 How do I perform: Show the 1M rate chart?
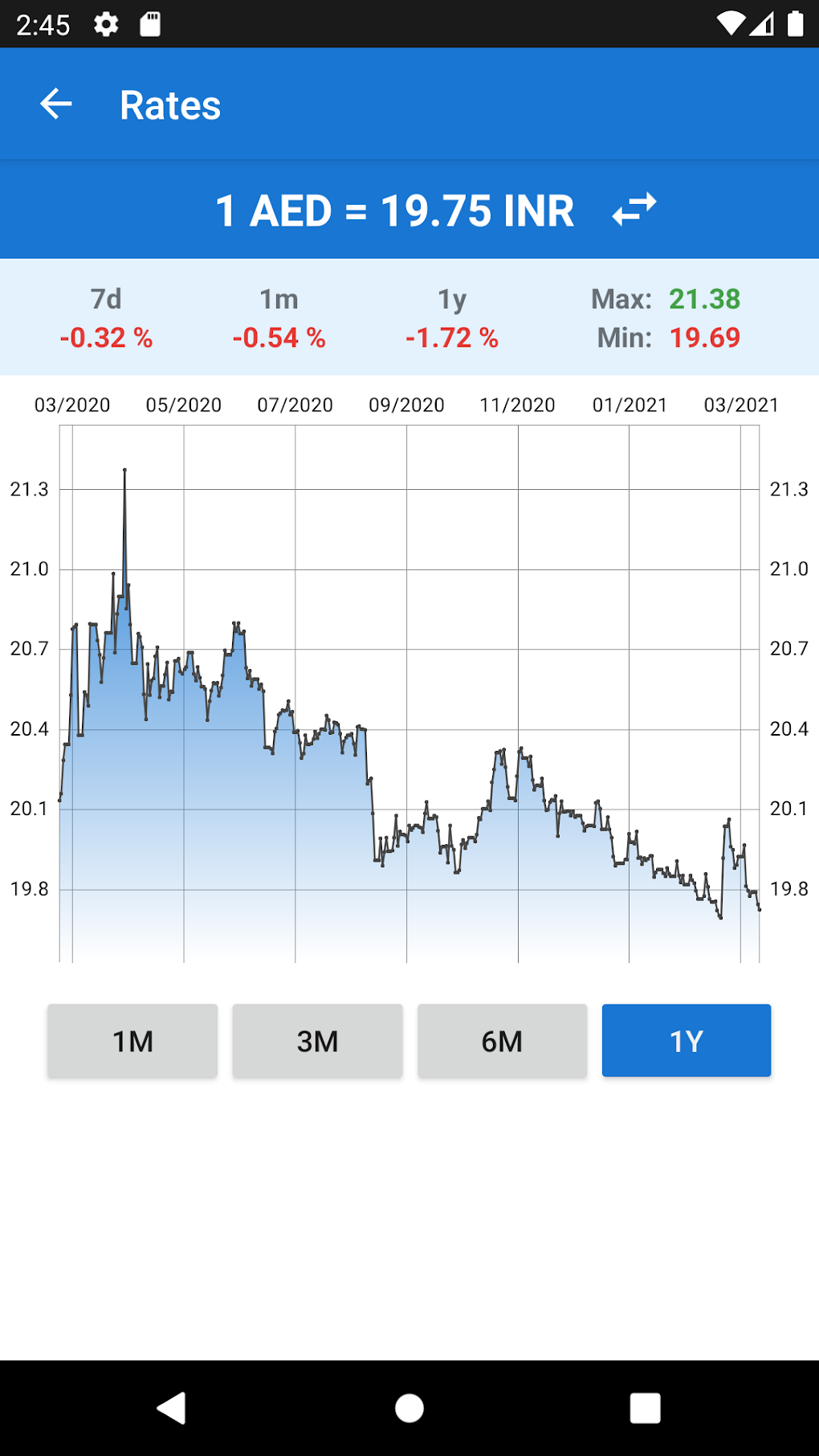point(132,1041)
